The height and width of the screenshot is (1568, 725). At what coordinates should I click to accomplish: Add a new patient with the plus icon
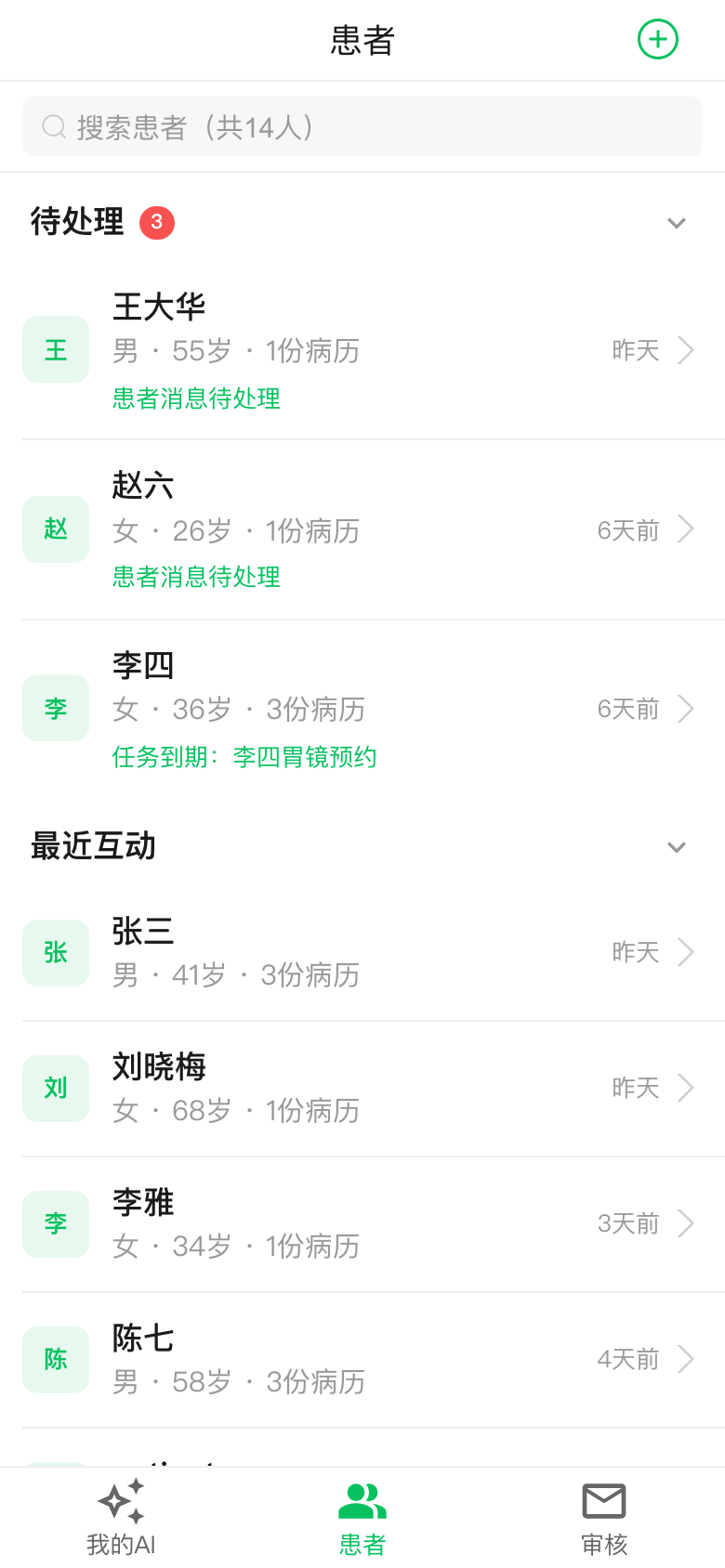click(x=658, y=39)
